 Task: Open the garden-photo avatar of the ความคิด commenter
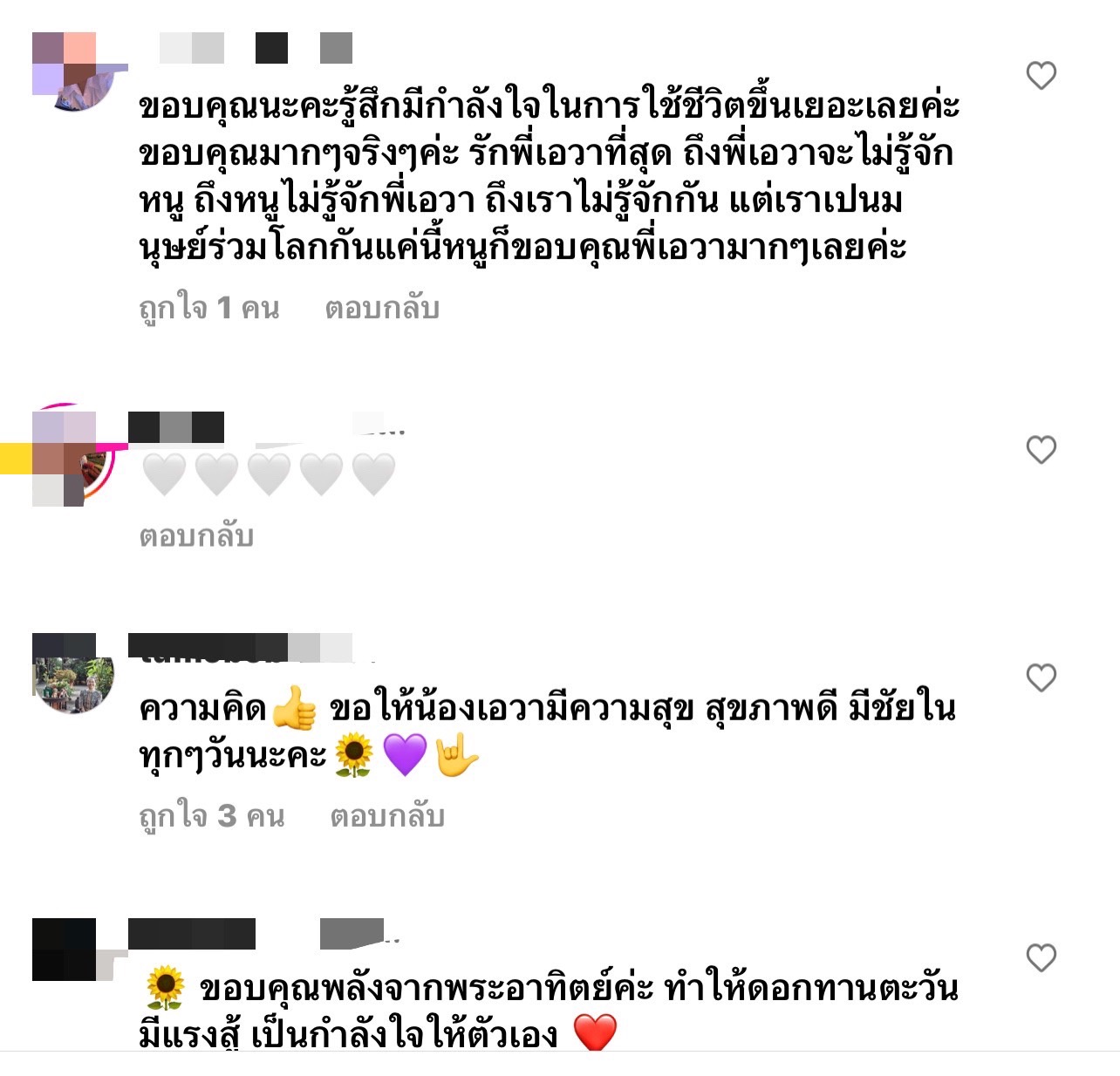coord(74,676)
